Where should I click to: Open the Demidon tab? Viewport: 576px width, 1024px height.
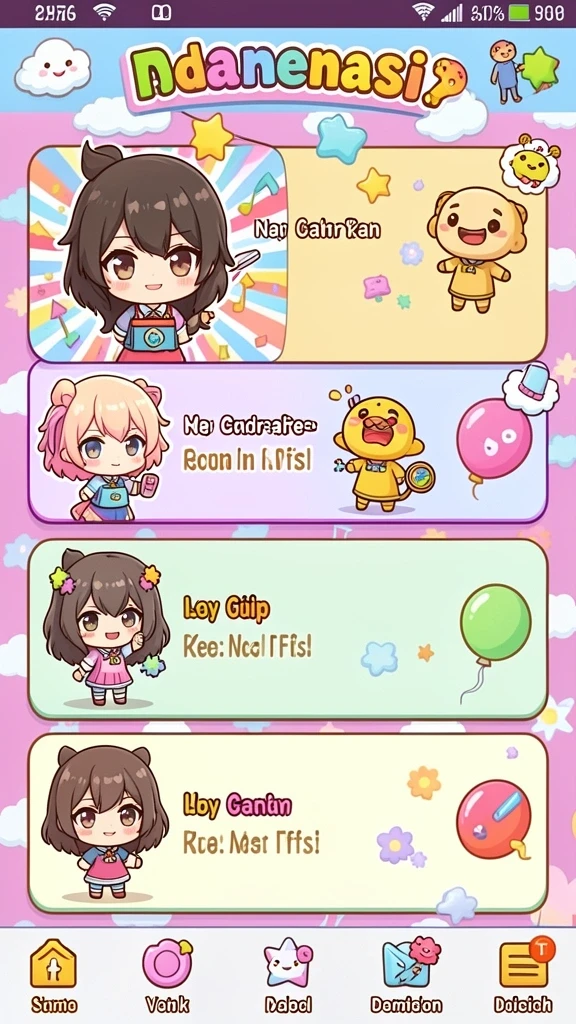(x=406, y=975)
